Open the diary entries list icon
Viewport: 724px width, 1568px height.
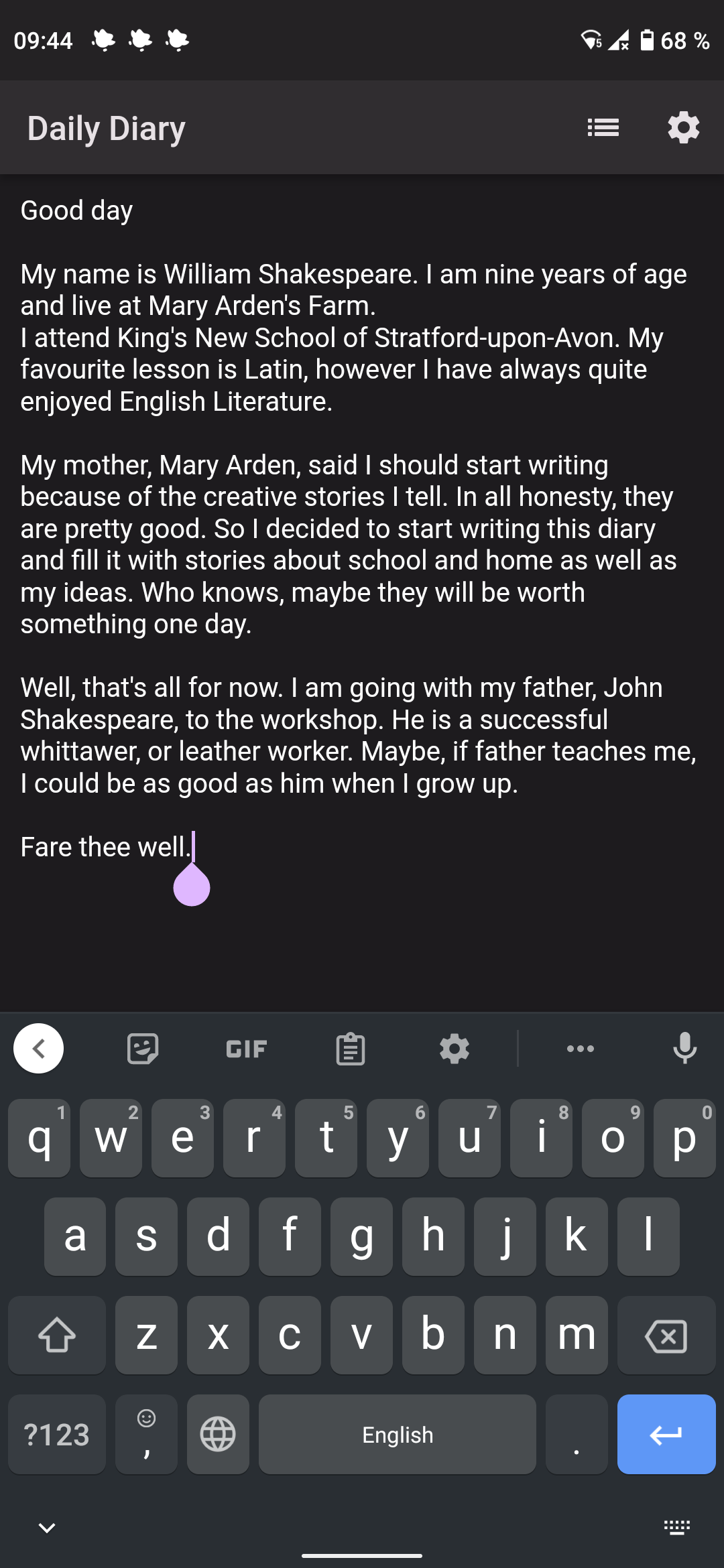pyautogui.click(x=603, y=127)
